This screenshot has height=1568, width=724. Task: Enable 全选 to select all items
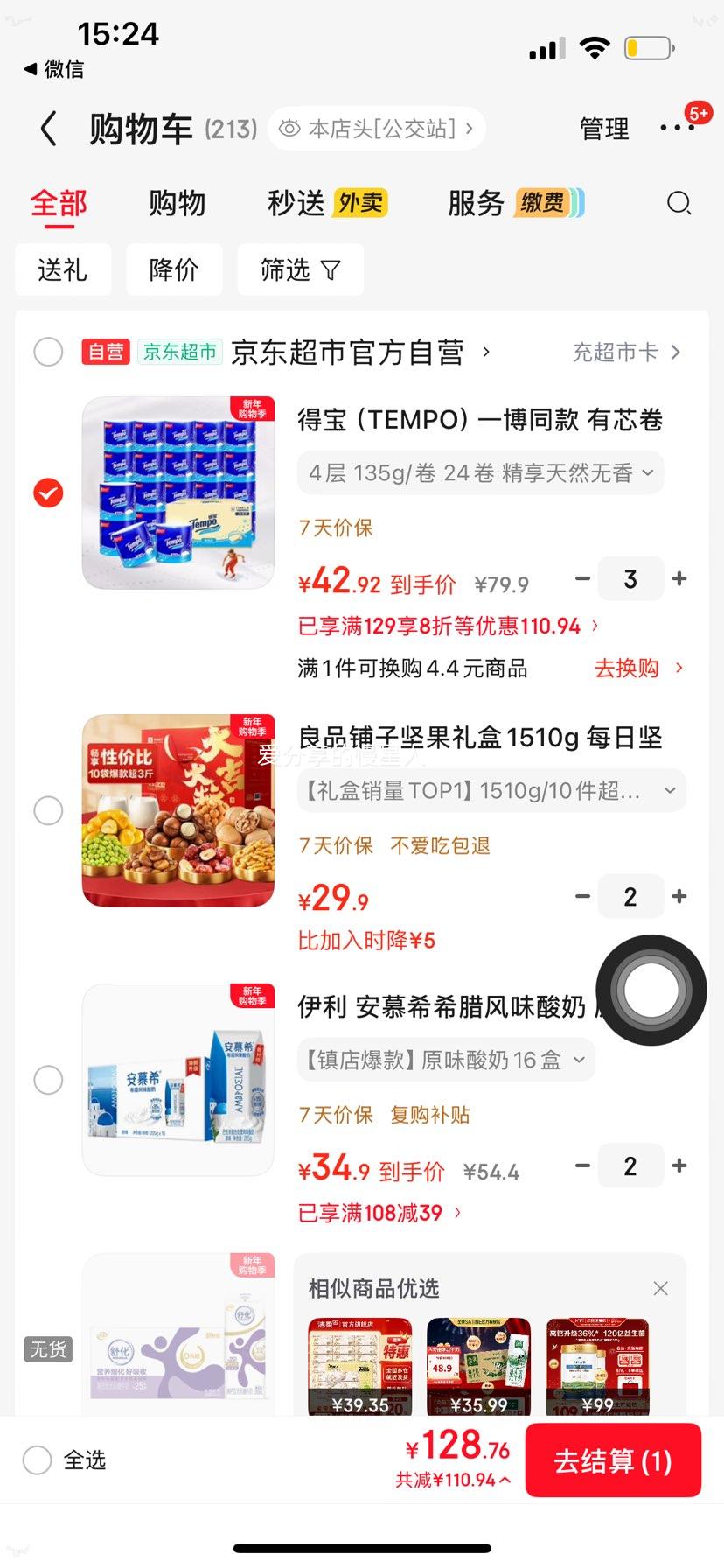[x=36, y=1459]
